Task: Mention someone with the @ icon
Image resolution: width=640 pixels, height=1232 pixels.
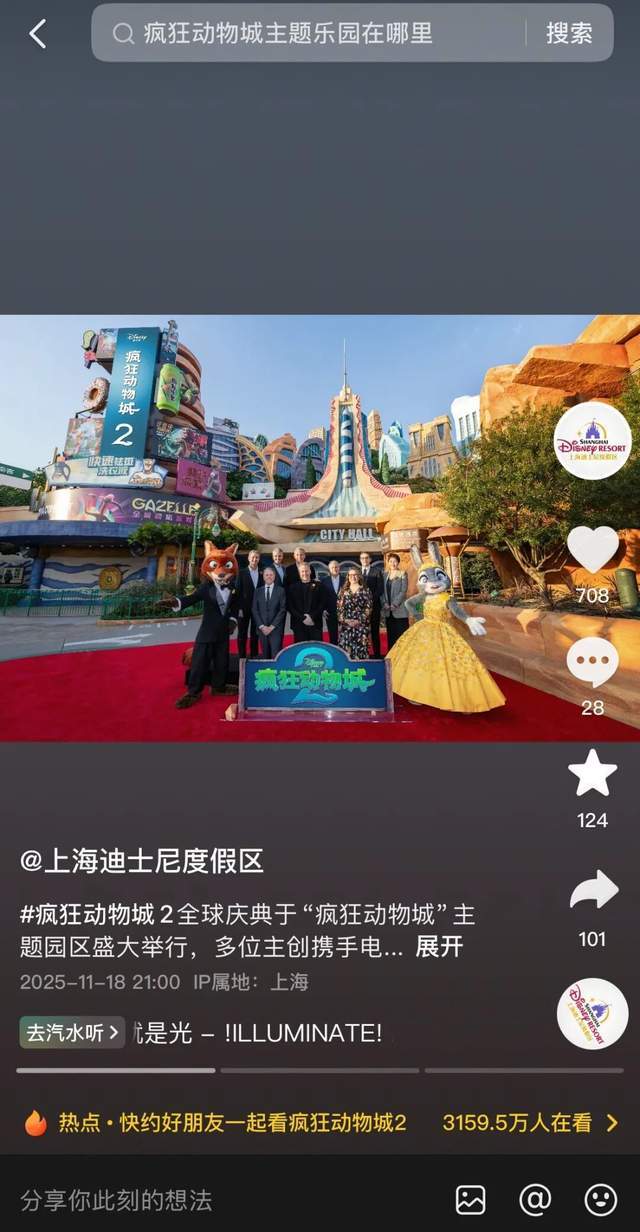Action: [535, 1200]
